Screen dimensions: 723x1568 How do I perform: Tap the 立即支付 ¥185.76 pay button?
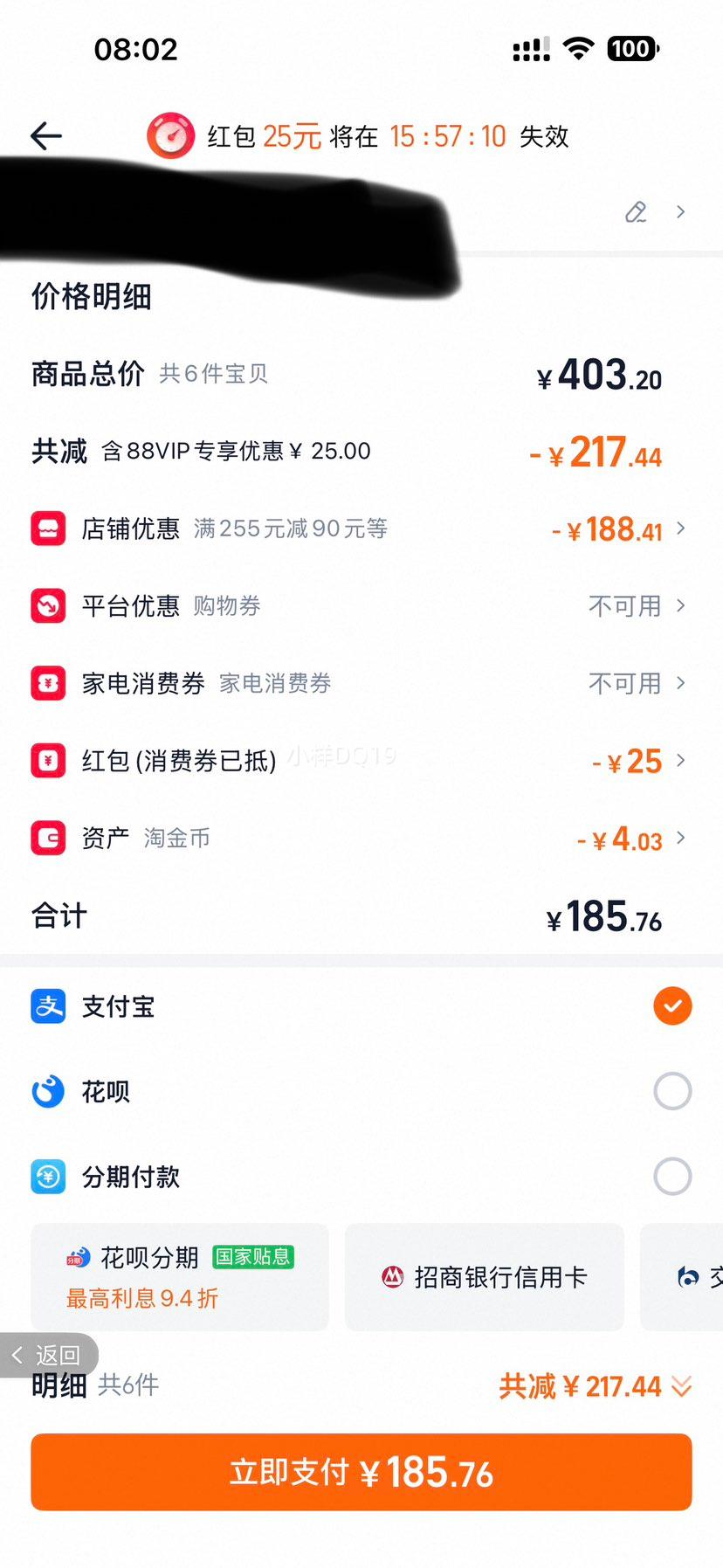tap(361, 1471)
